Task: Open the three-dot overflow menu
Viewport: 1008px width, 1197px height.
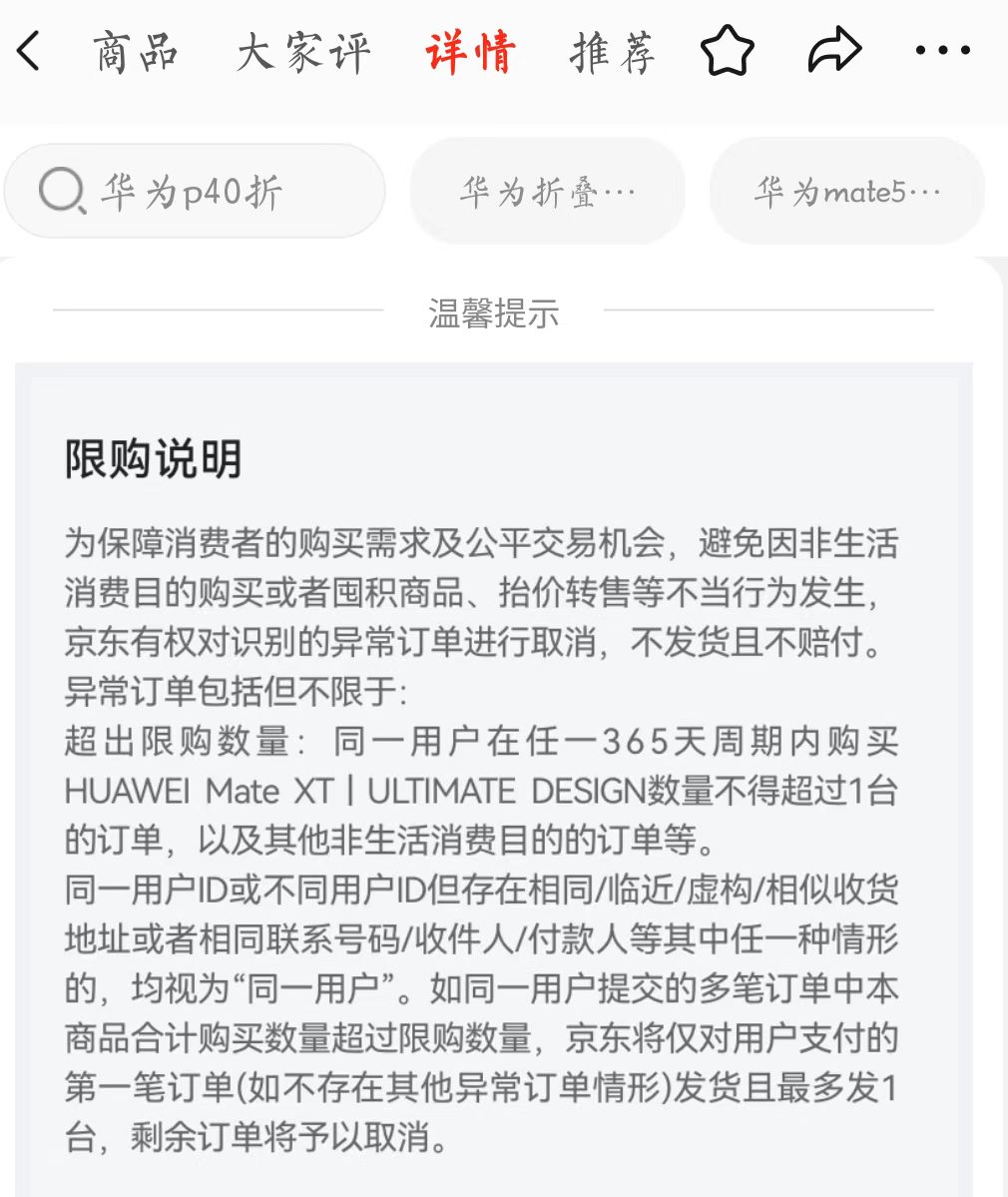Action: pyautogui.click(x=942, y=51)
